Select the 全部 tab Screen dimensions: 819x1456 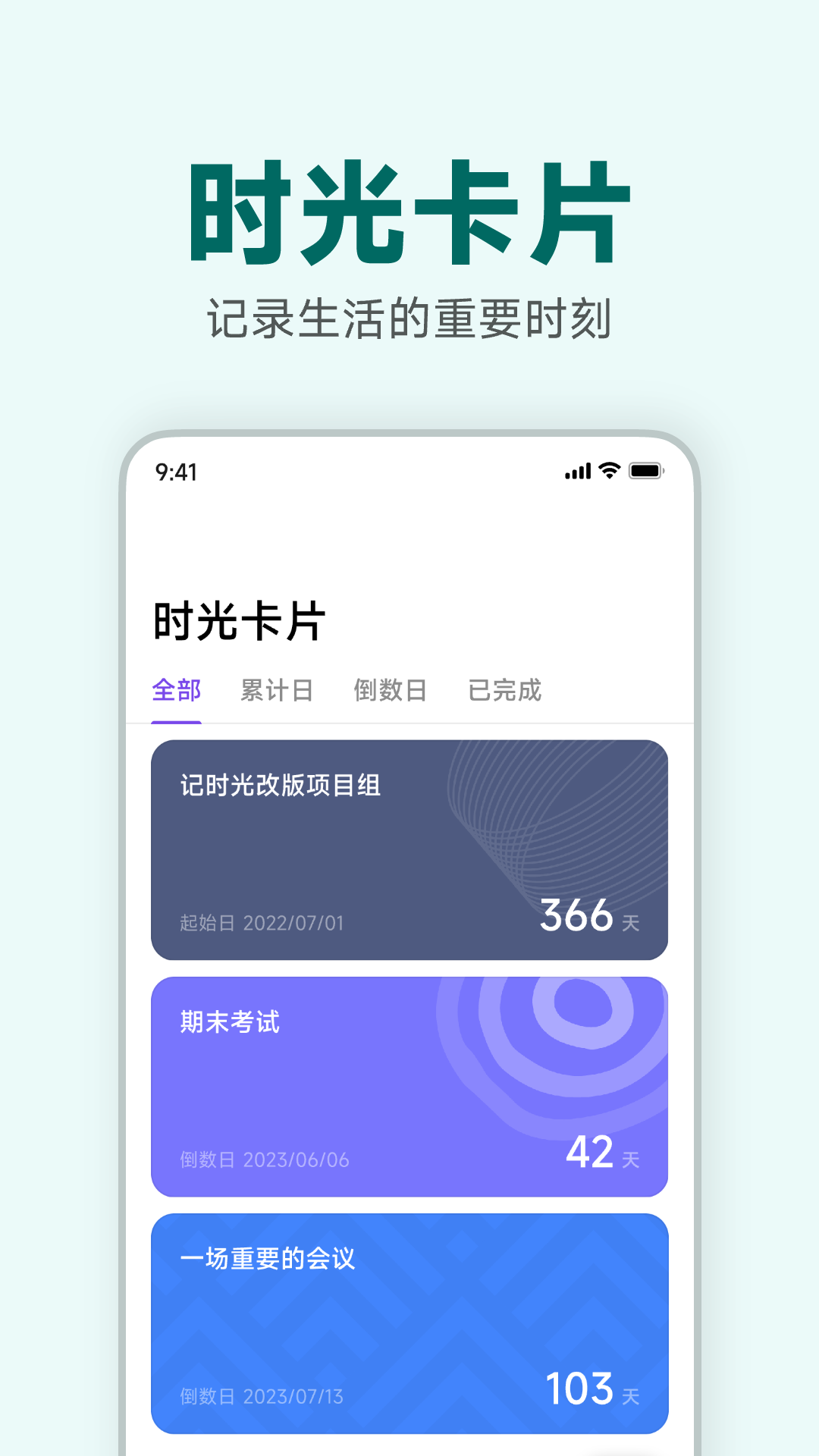[x=176, y=691]
